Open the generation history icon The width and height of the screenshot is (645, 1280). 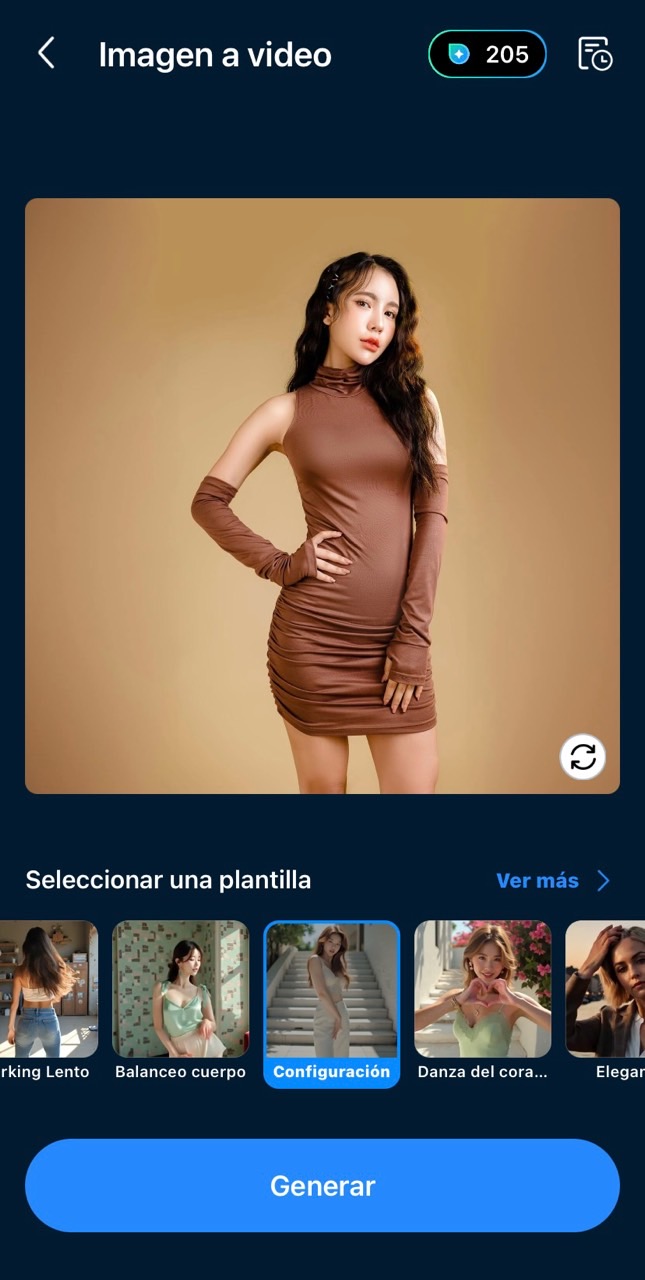pyautogui.click(x=595, y=54)
